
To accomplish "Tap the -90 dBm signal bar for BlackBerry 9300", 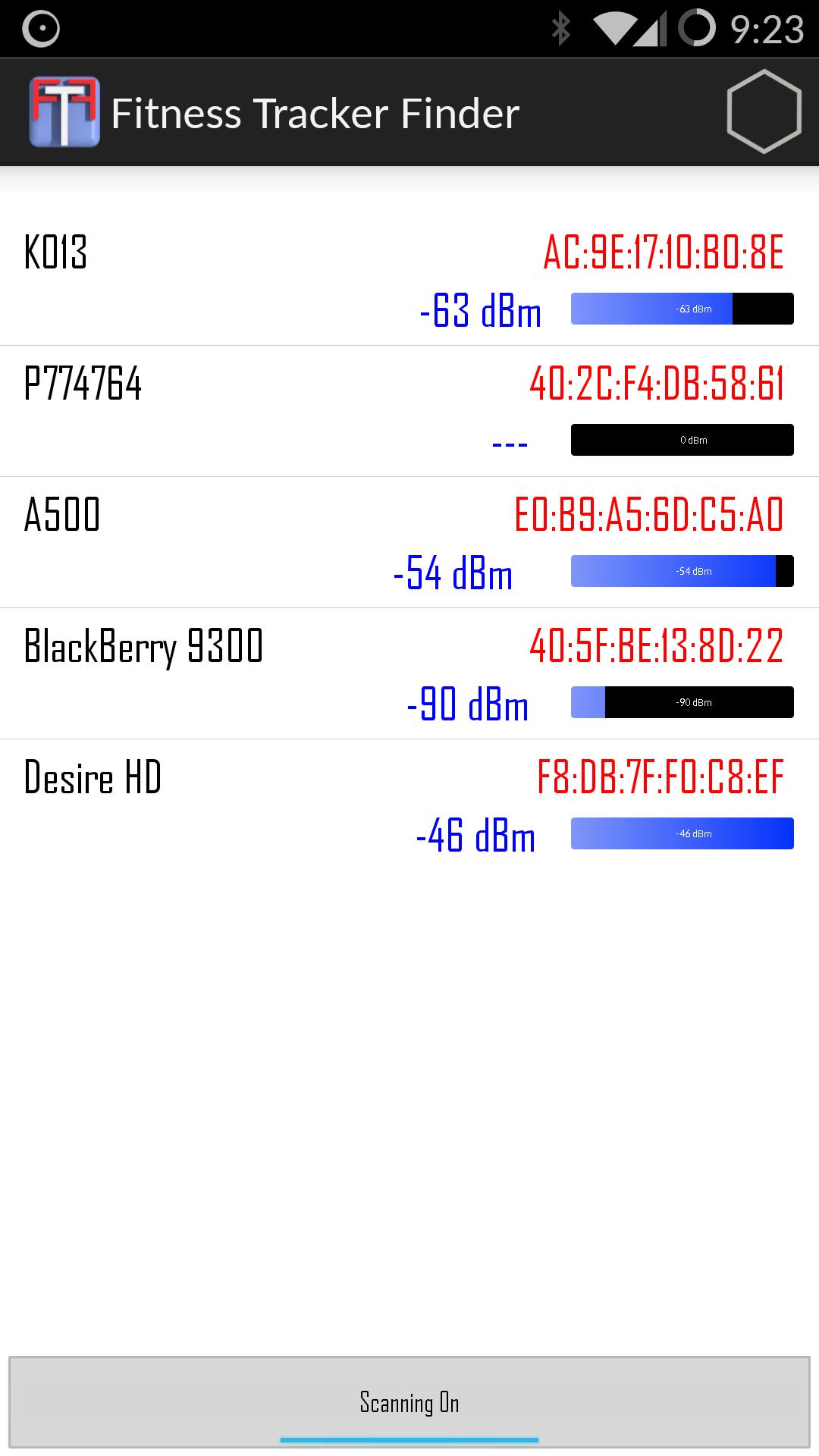I will point(682,702).
